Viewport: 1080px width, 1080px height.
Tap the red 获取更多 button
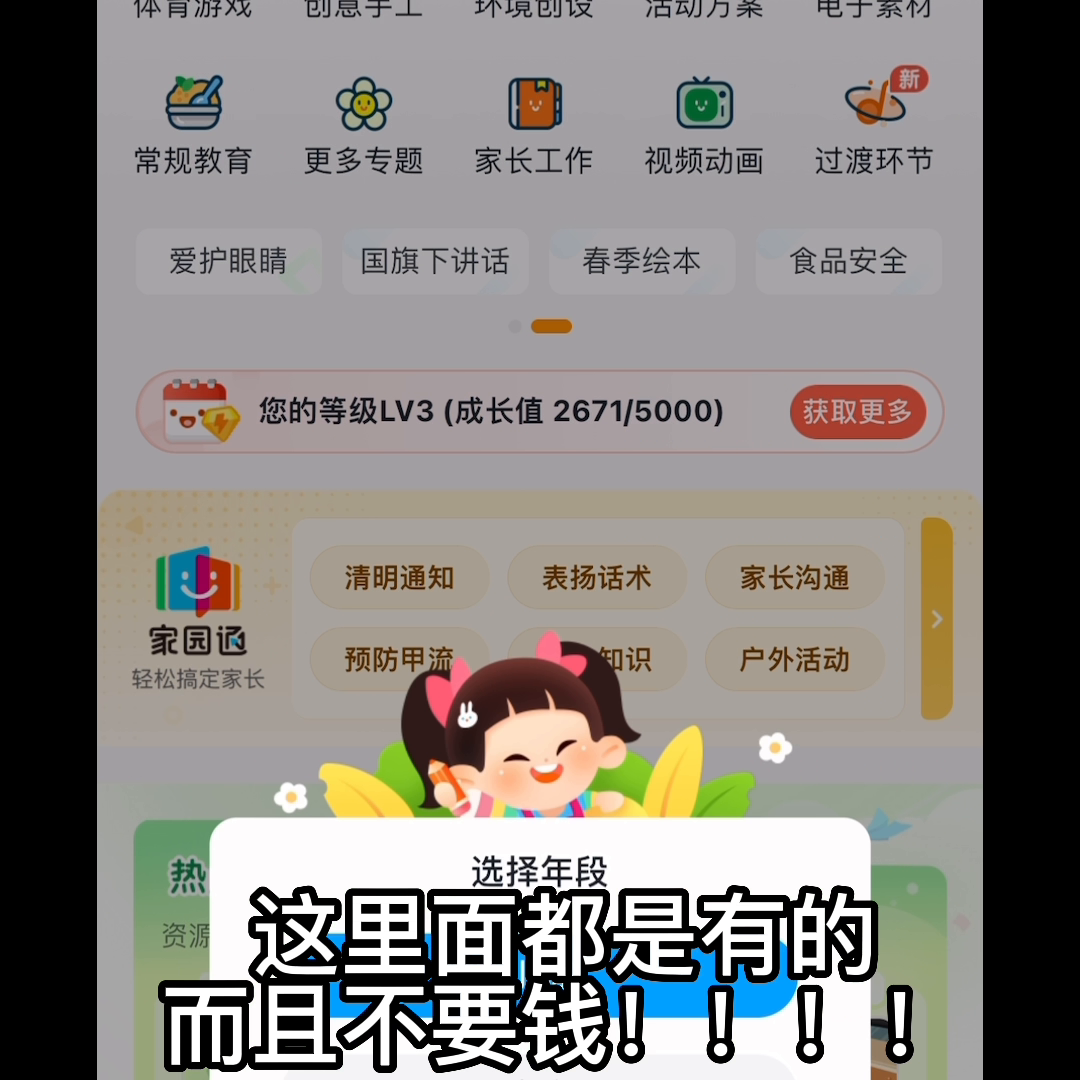tap(857, 411)
